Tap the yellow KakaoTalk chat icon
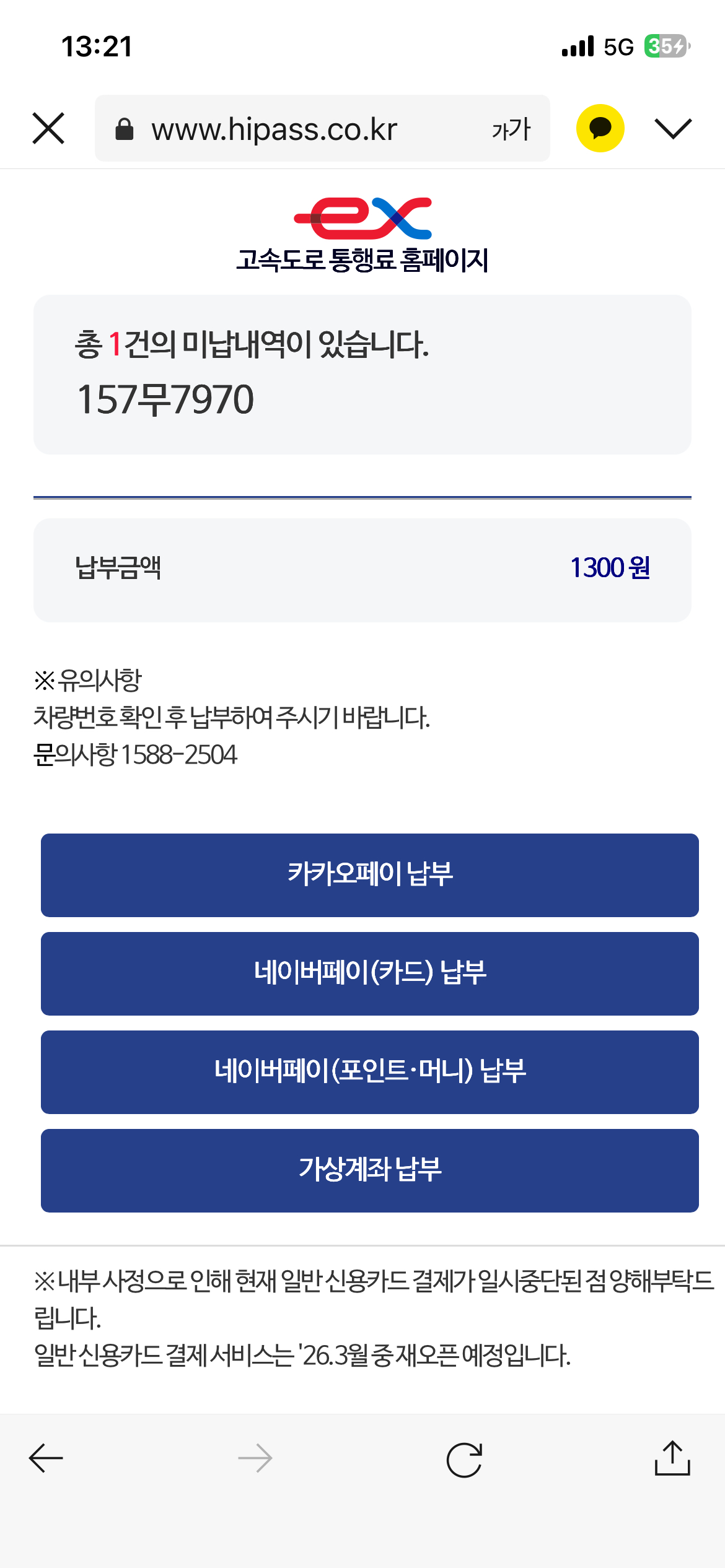Image resolution: width=725 pixels, height=1568 pixels. pos(600,128)
